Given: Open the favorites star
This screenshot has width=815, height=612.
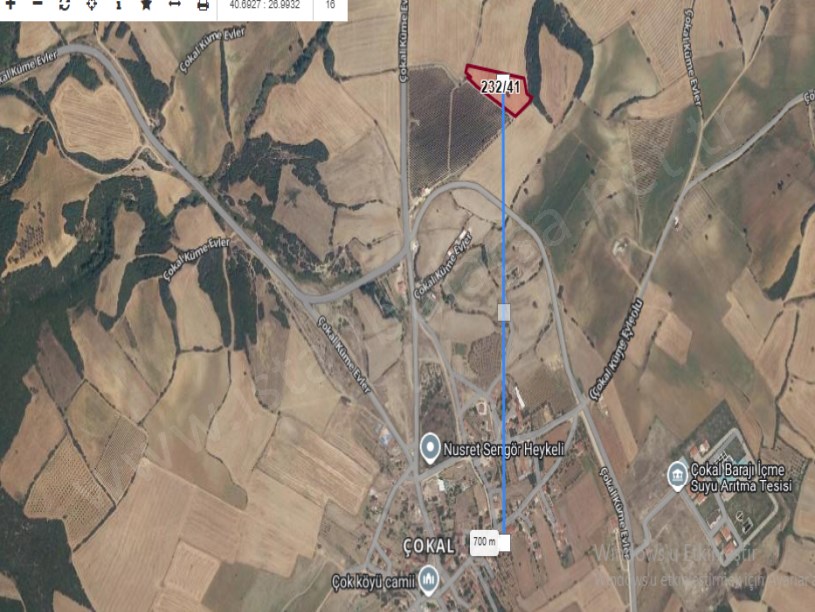Looking at the screenshot, I should click(x=146, y=5).
